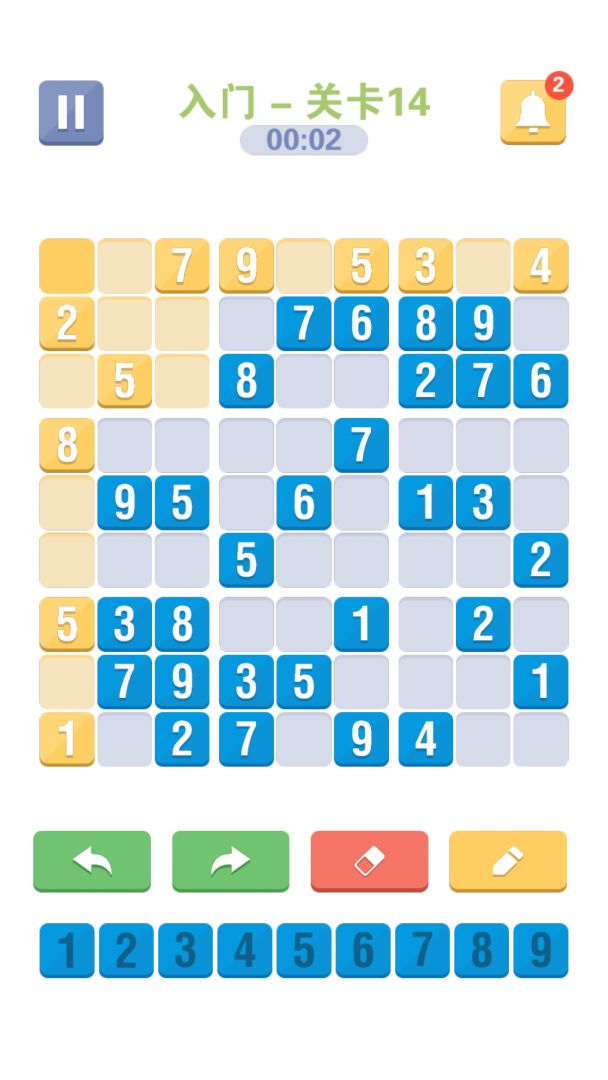Select digit 2 on number pad
Image resolution: width=608 pixels, height=1080 pixels.
point(126,950)
